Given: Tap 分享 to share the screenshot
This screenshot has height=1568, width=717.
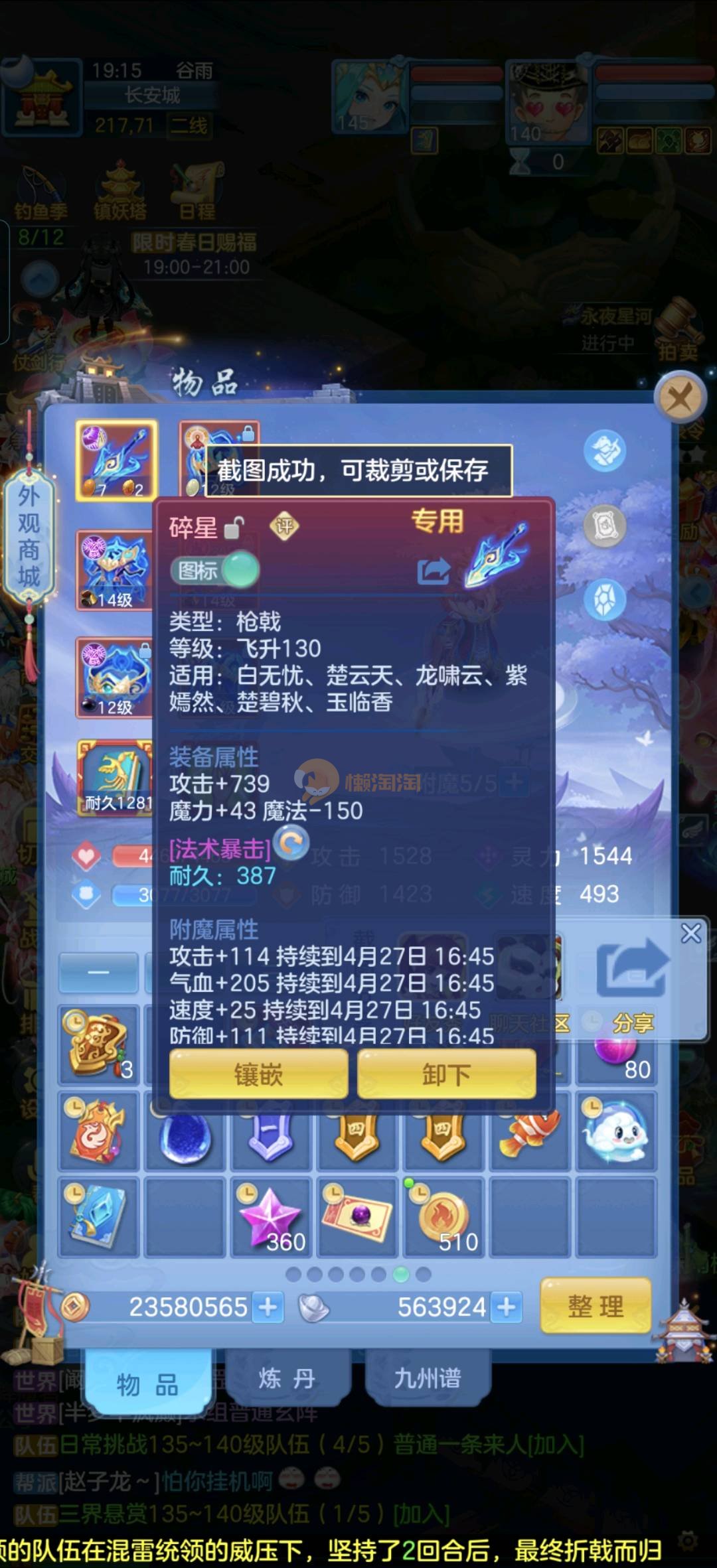Looking at the screenshot, I should coord(633,1023).
